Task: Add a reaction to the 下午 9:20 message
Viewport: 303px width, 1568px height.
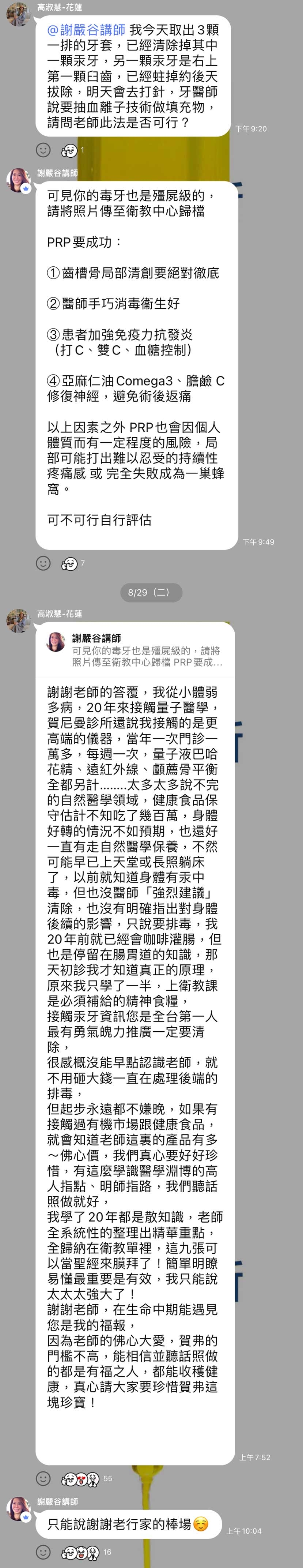Action: pos(43,149)
